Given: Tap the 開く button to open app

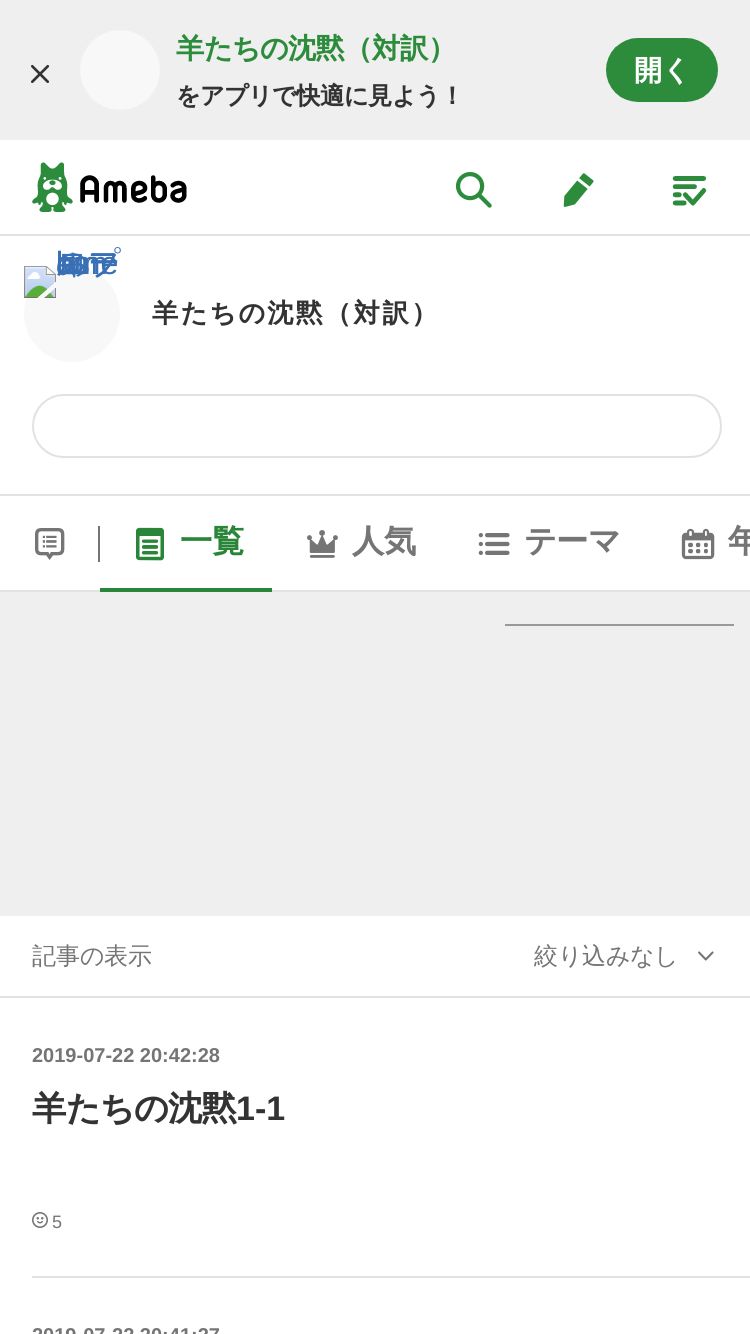Looking at the screenshot, I should click(x=662, y=70).
